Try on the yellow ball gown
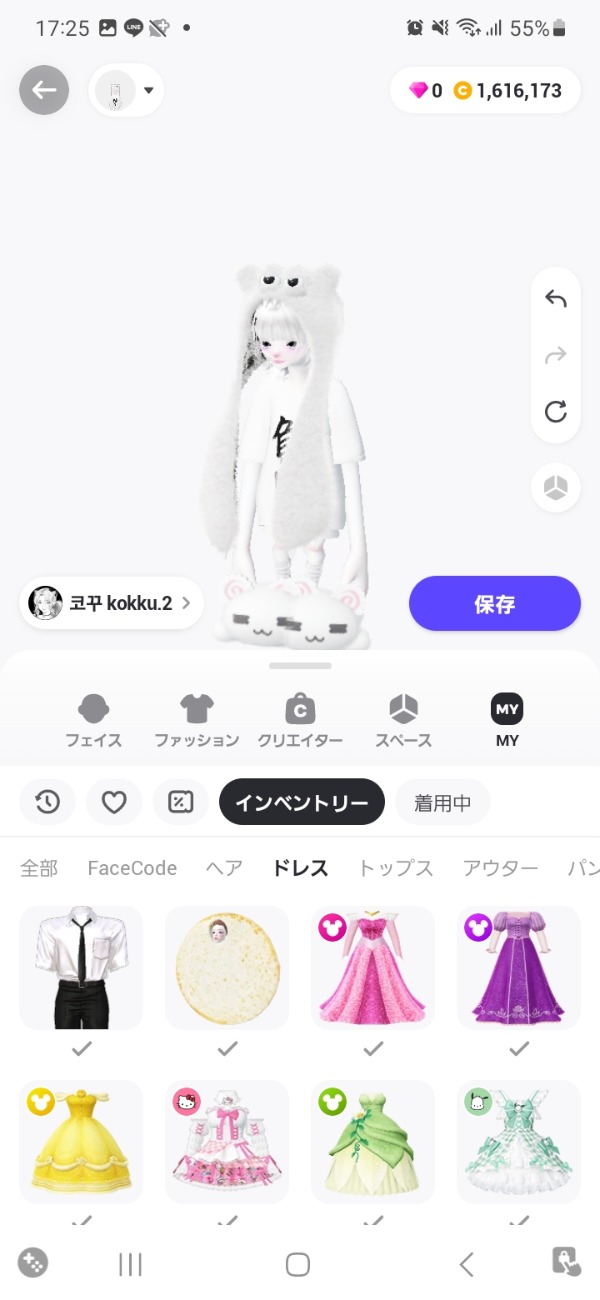 (81, 1141)
